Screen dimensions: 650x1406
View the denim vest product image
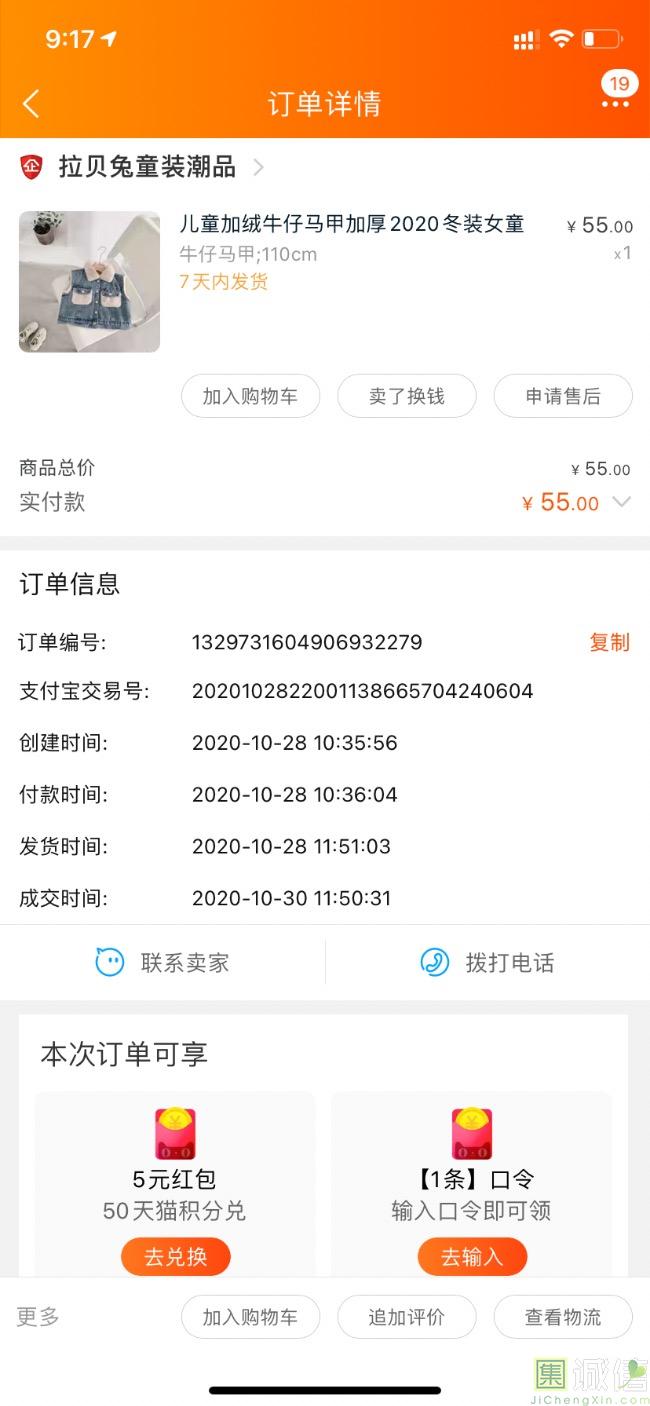coord(89,281)
